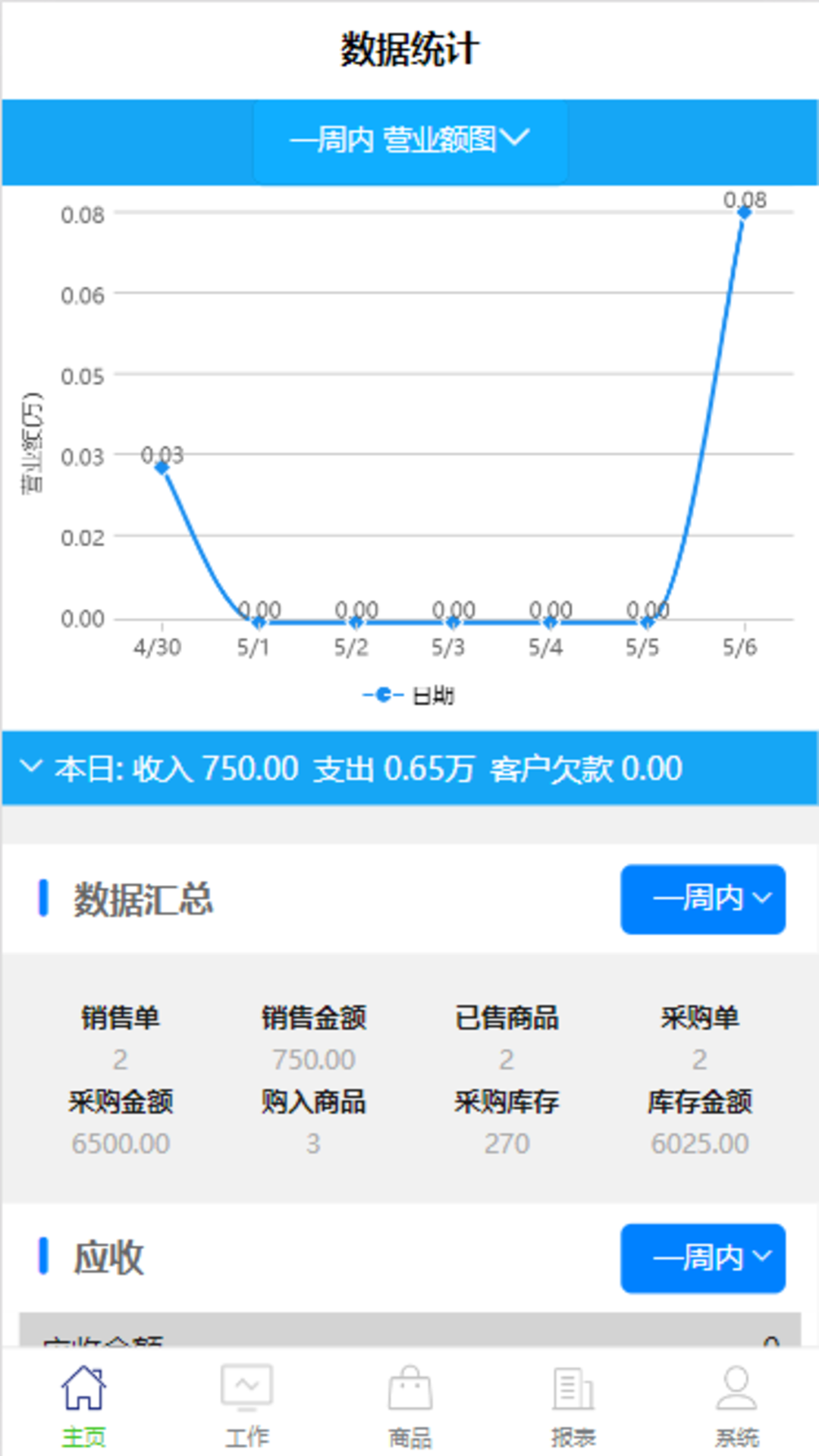Click the 0.08 data point on the chart
This screenshot has height=1456, width=819.
pyautogui.click(x=742, y=214)
